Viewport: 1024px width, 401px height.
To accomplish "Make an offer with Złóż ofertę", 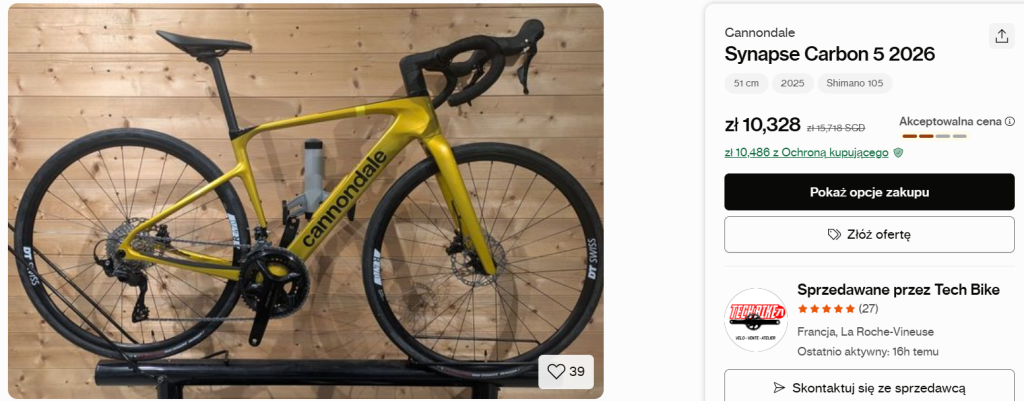I will 868,234.
